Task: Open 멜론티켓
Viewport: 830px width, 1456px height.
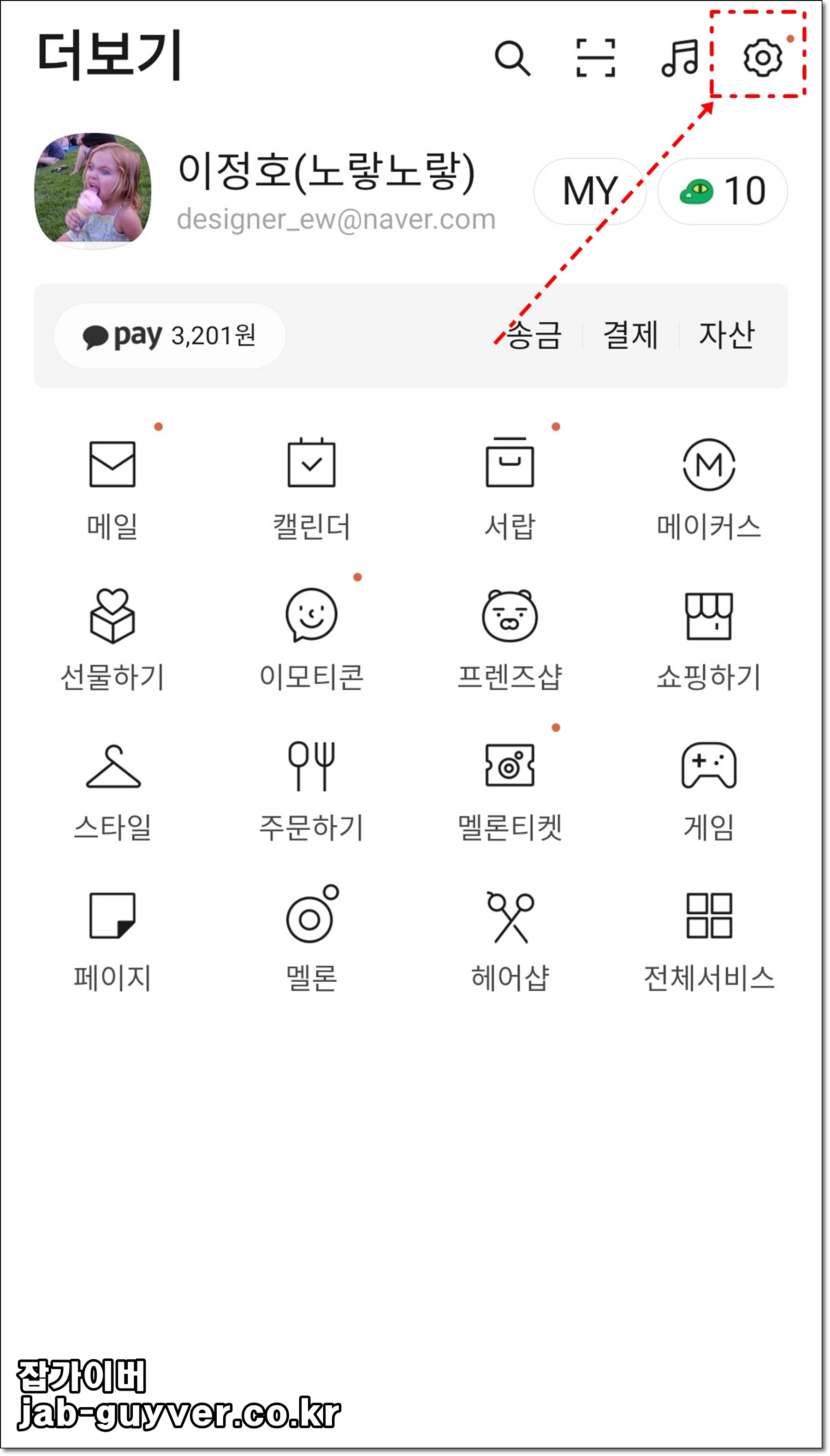Action: coord(510,791)
